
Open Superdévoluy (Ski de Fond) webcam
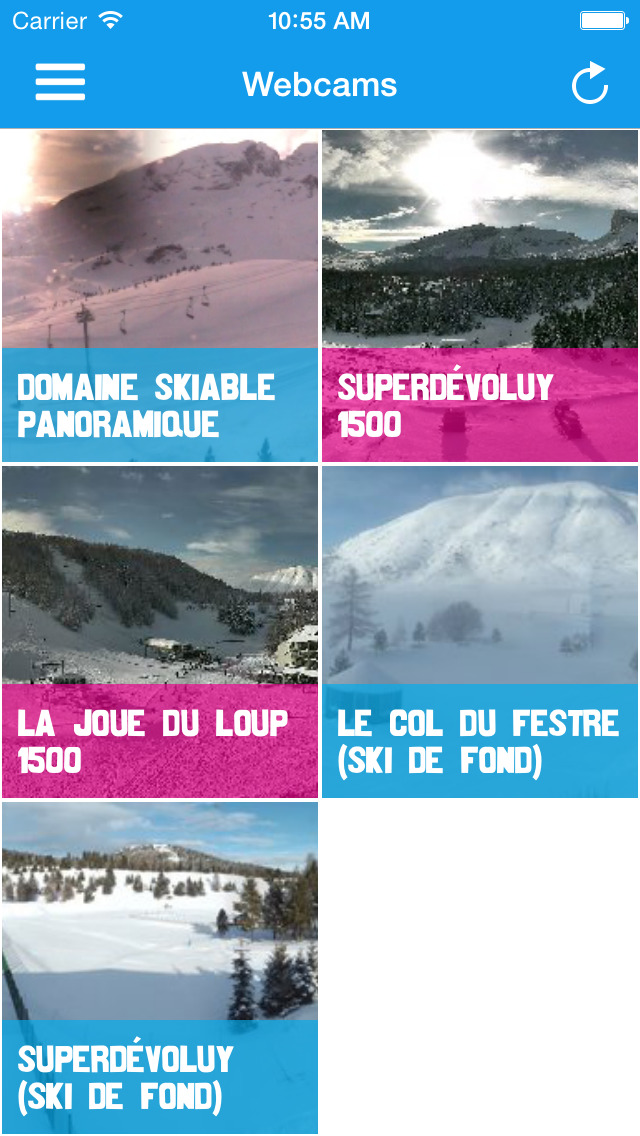tap(160, 968)
